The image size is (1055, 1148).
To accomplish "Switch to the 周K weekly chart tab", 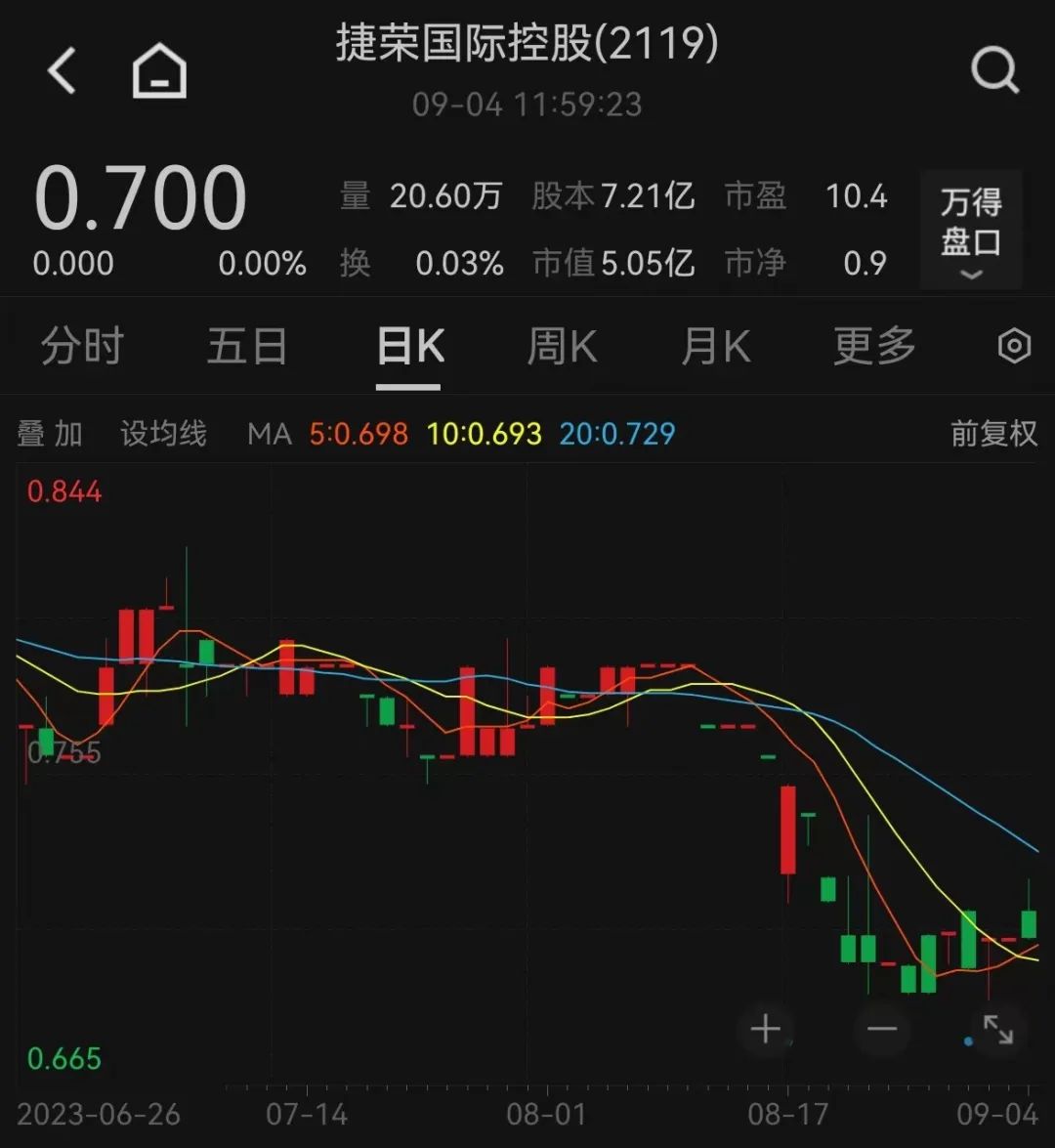I will 560,346.
